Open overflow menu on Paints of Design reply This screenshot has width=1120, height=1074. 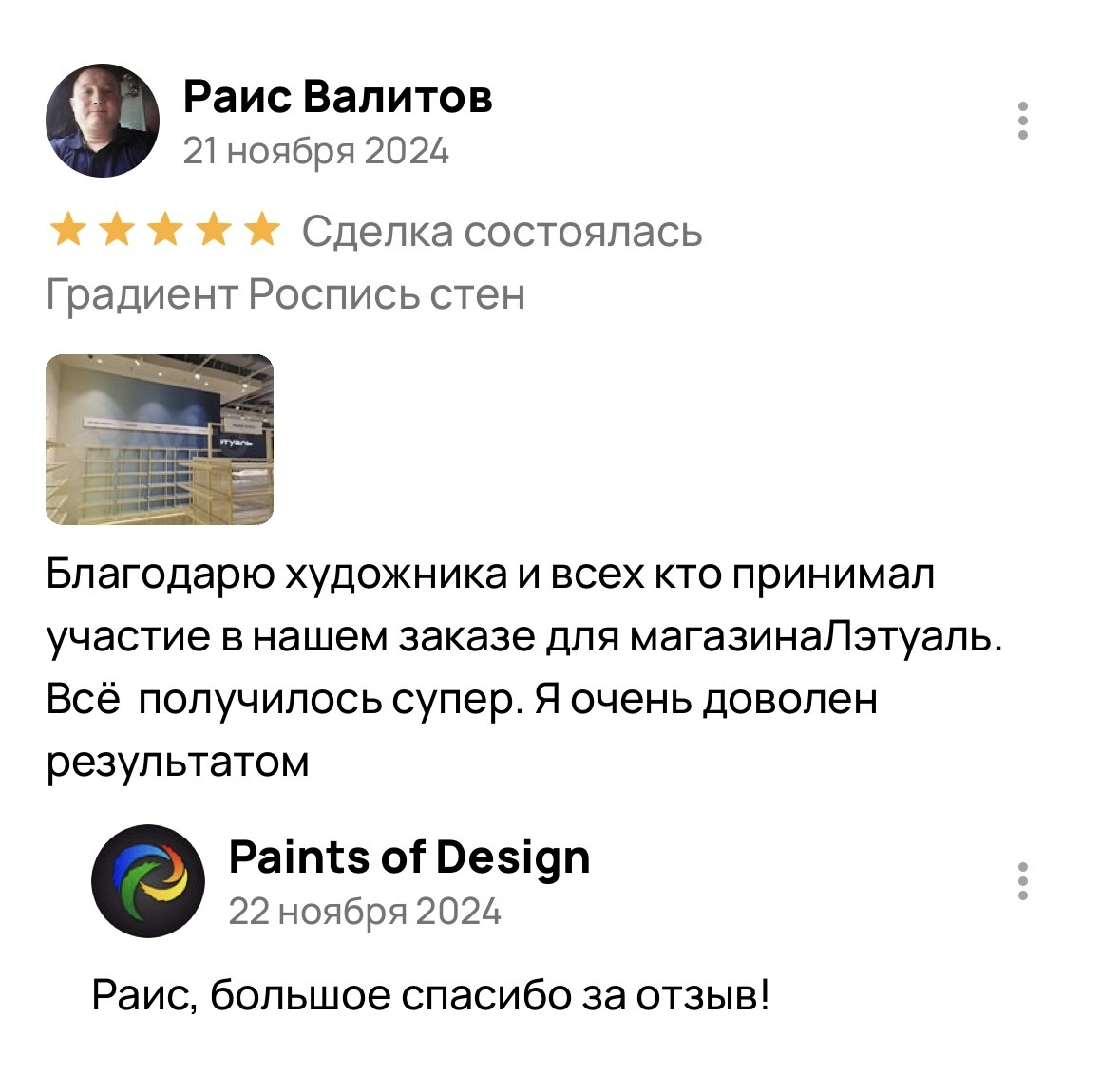click(x=1023, y=881)
